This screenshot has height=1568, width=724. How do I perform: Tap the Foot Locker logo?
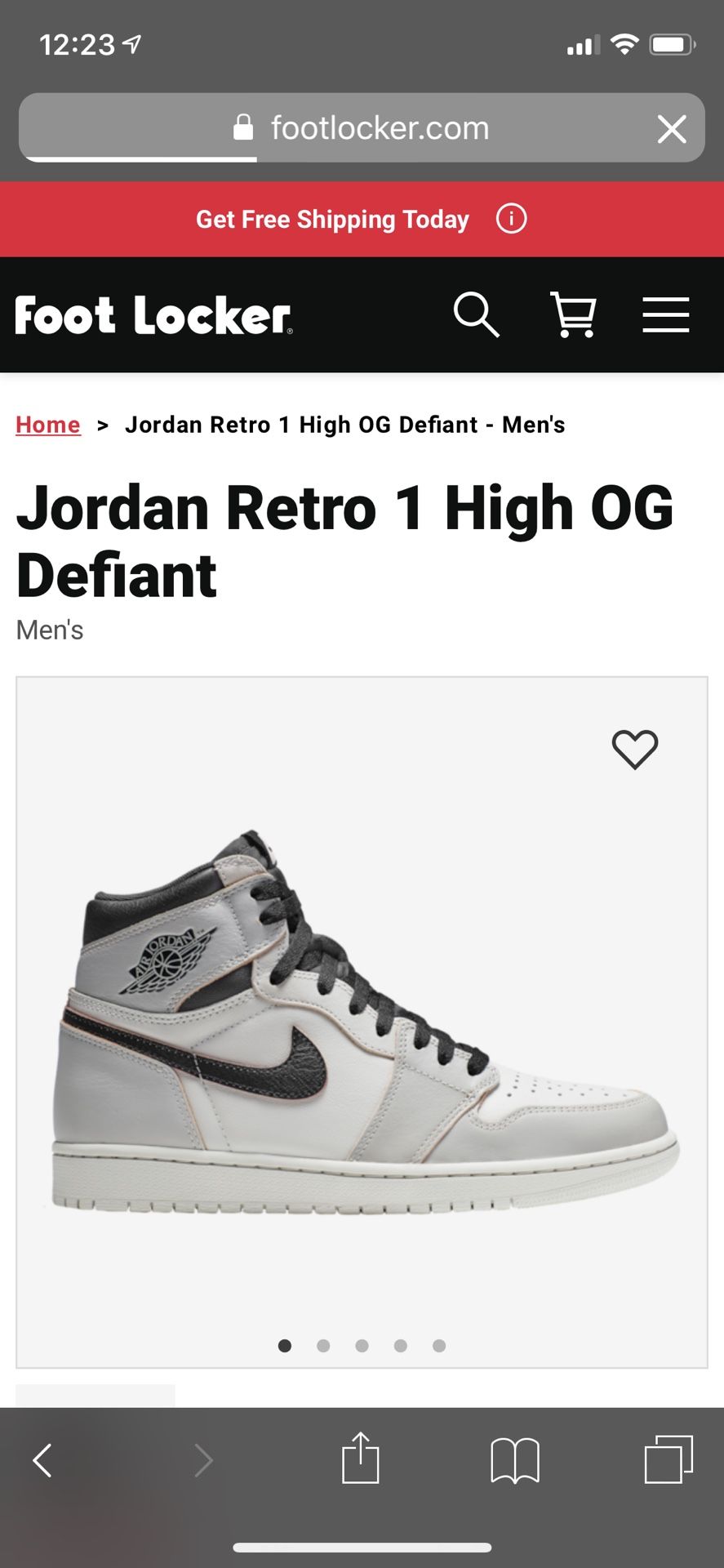(154, 315)
